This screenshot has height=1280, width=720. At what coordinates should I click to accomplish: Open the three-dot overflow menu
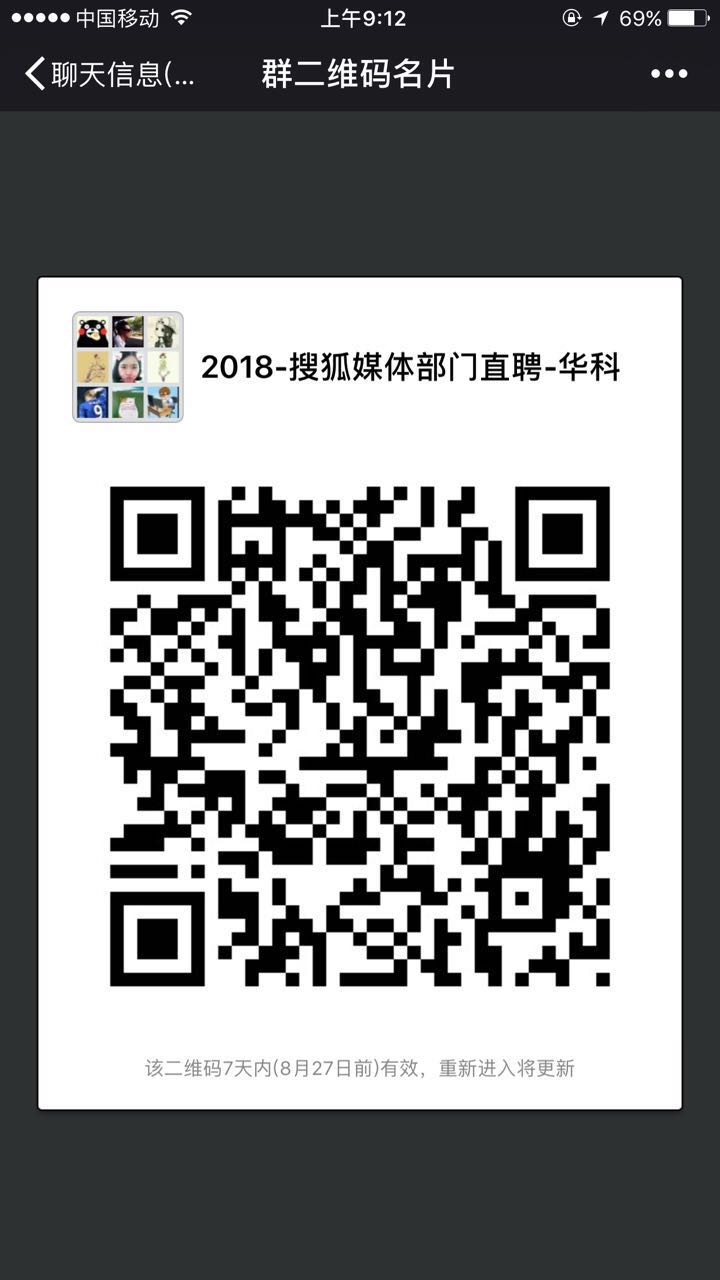point(669,74)
